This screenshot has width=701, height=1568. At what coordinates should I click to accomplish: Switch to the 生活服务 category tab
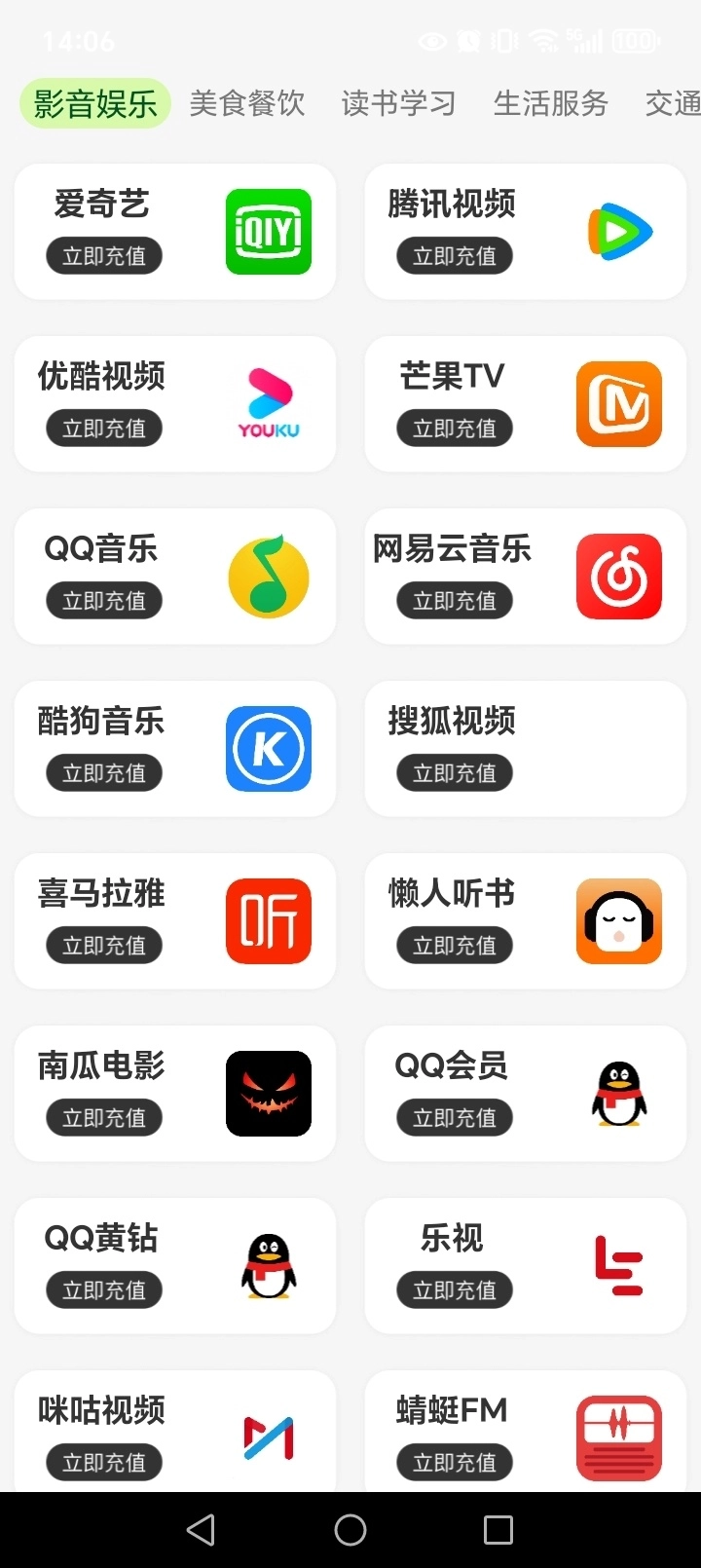point(551,103)
